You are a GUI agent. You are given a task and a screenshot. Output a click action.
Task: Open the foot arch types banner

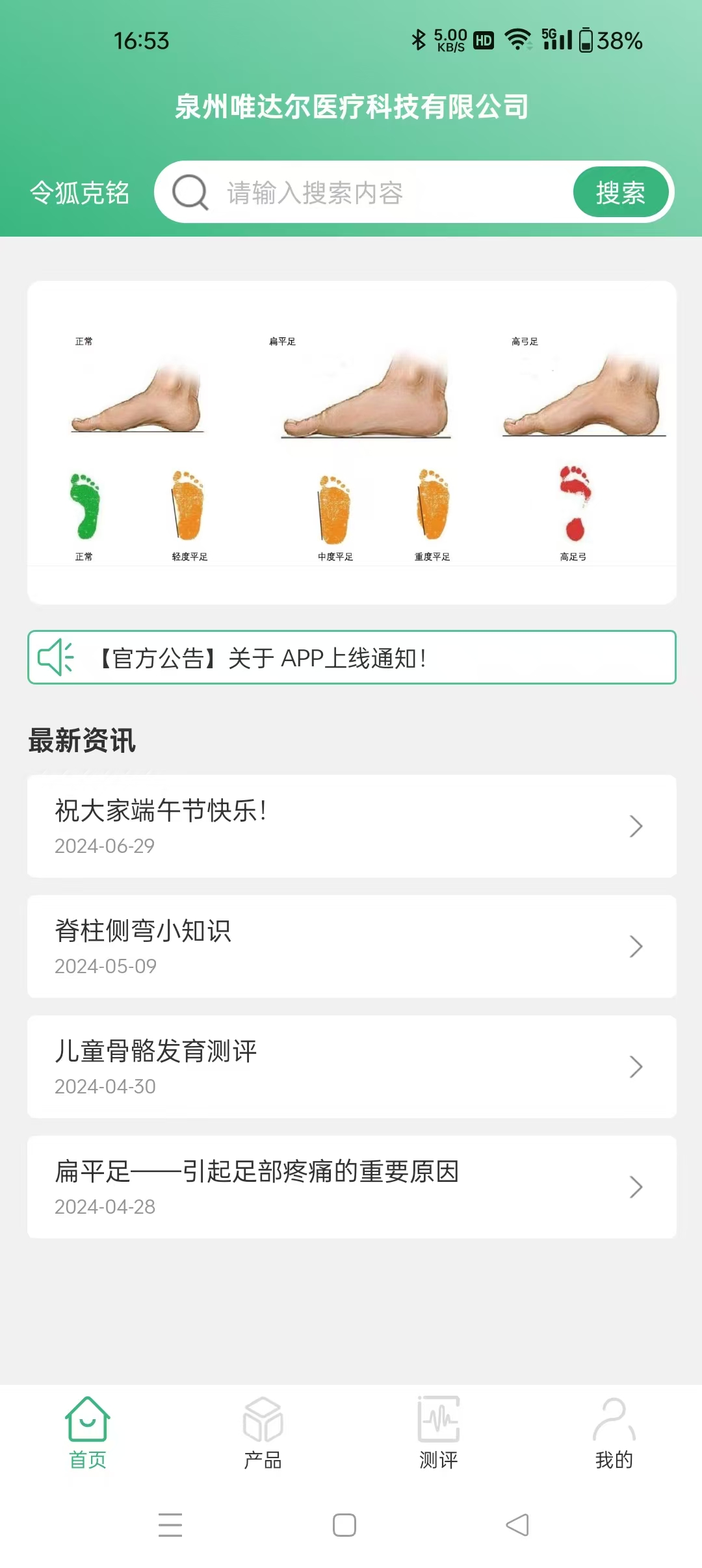tap(352, 442)
